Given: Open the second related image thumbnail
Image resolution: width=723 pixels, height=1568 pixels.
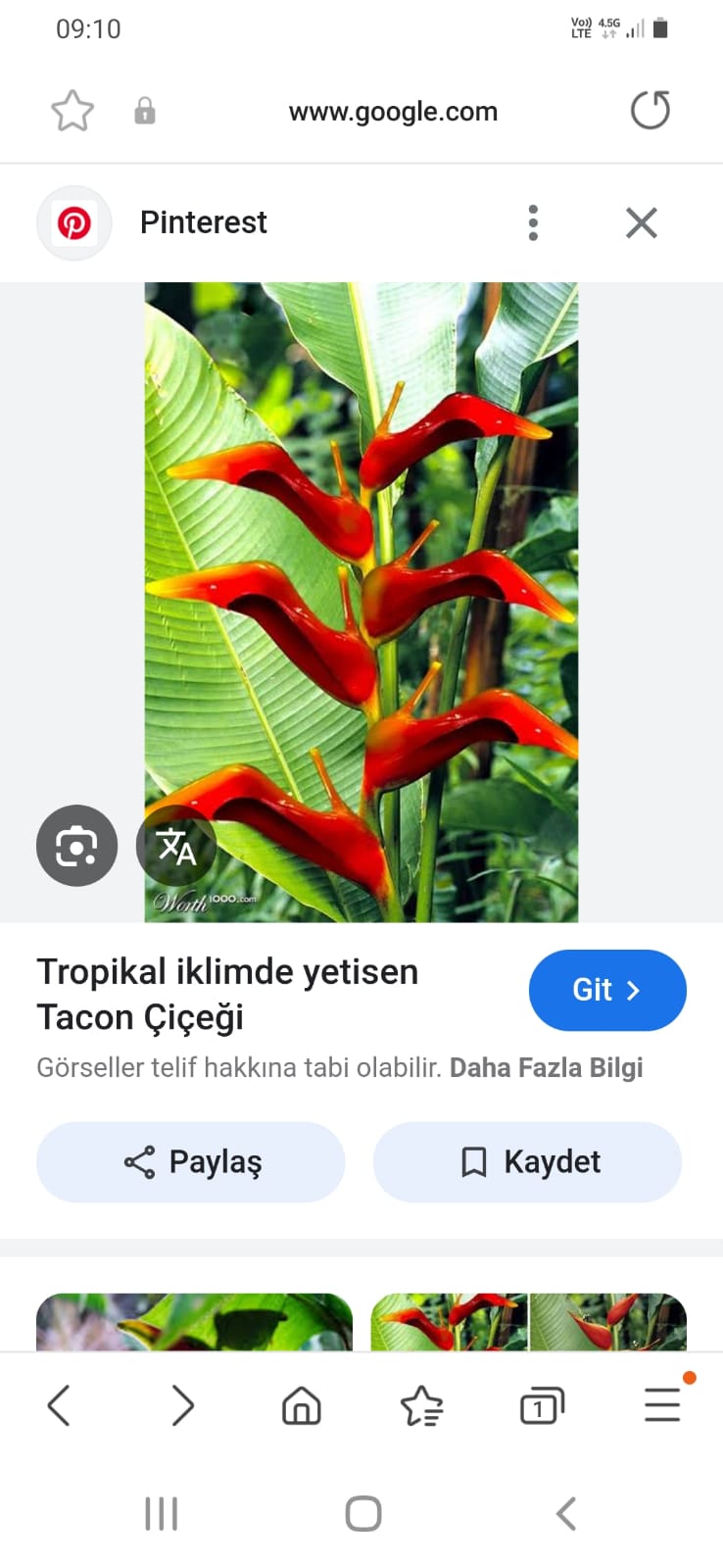Looking at the screenshot, I should click(x=528, y=1322).
